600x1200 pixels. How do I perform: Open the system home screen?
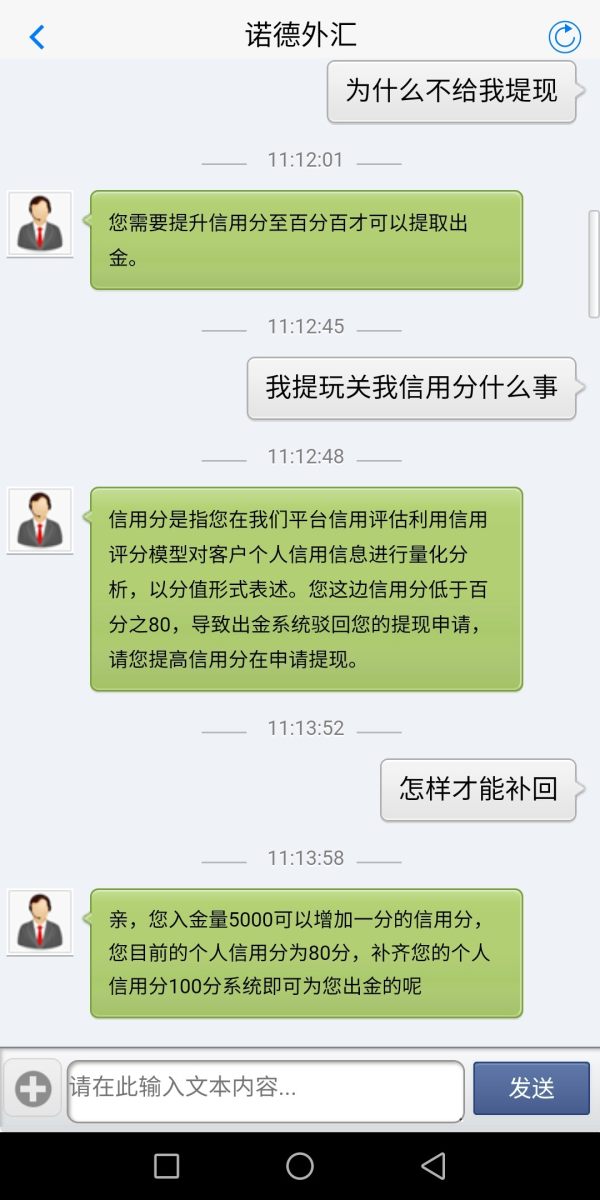300,1166
